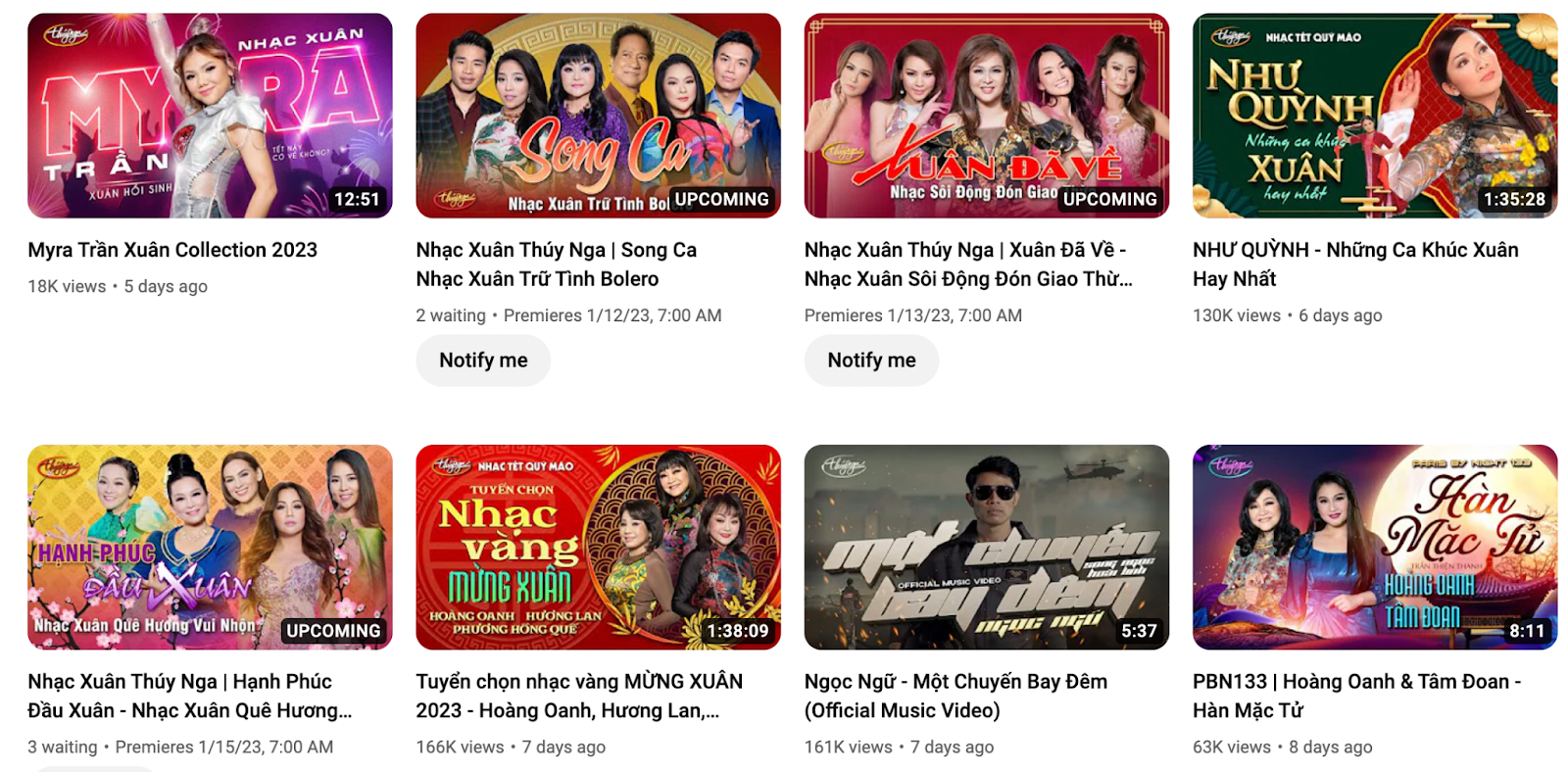Open the Myra Trần Xuân Collection 2023 video
This screenshot has height=772, width=1568.
click(210, 116)
